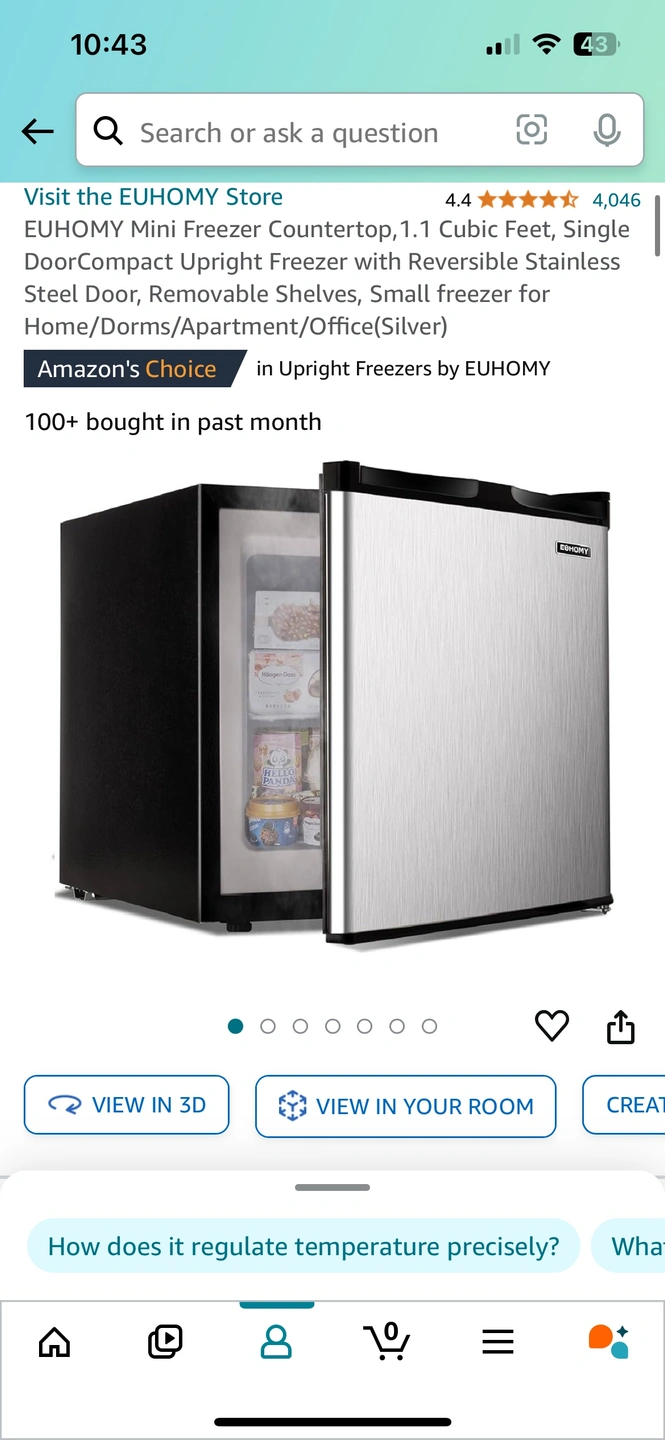Open the EUHOMY freezer product image

(333, 703)
